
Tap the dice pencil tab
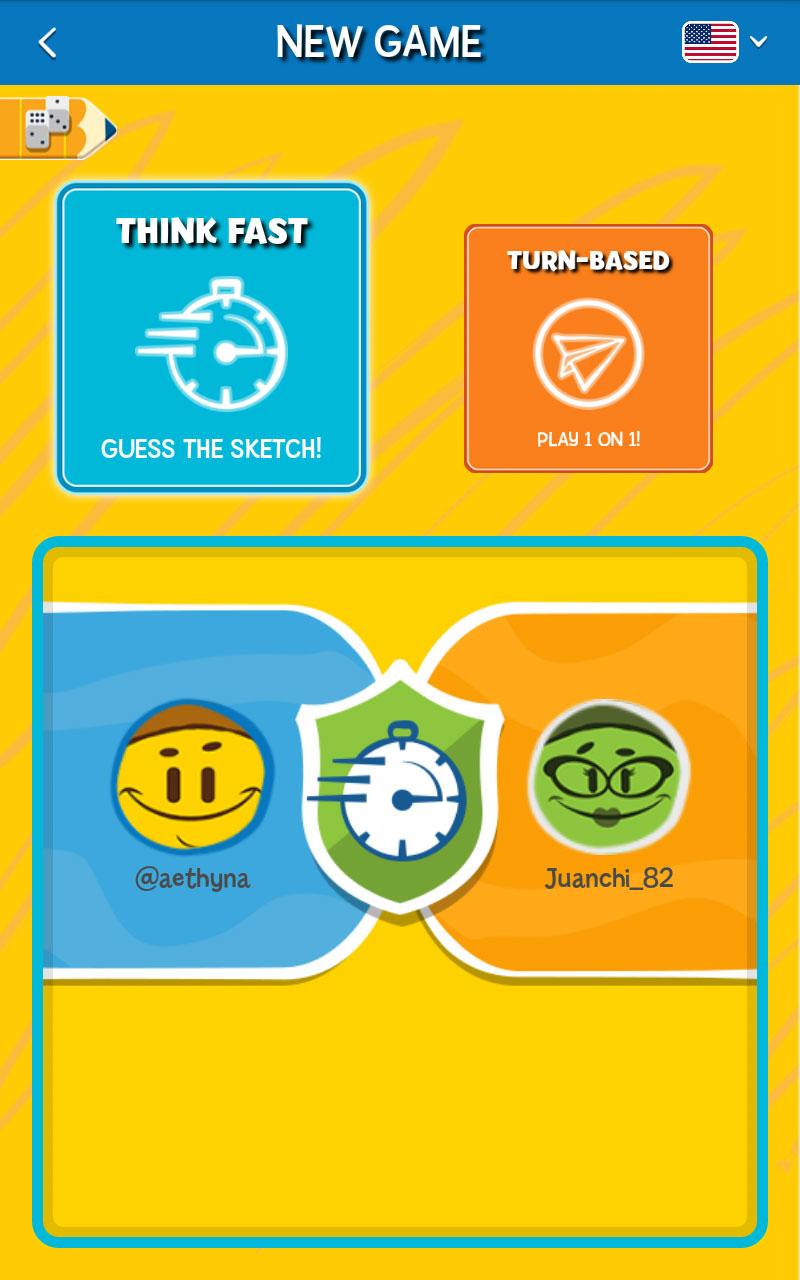(55, 127)
